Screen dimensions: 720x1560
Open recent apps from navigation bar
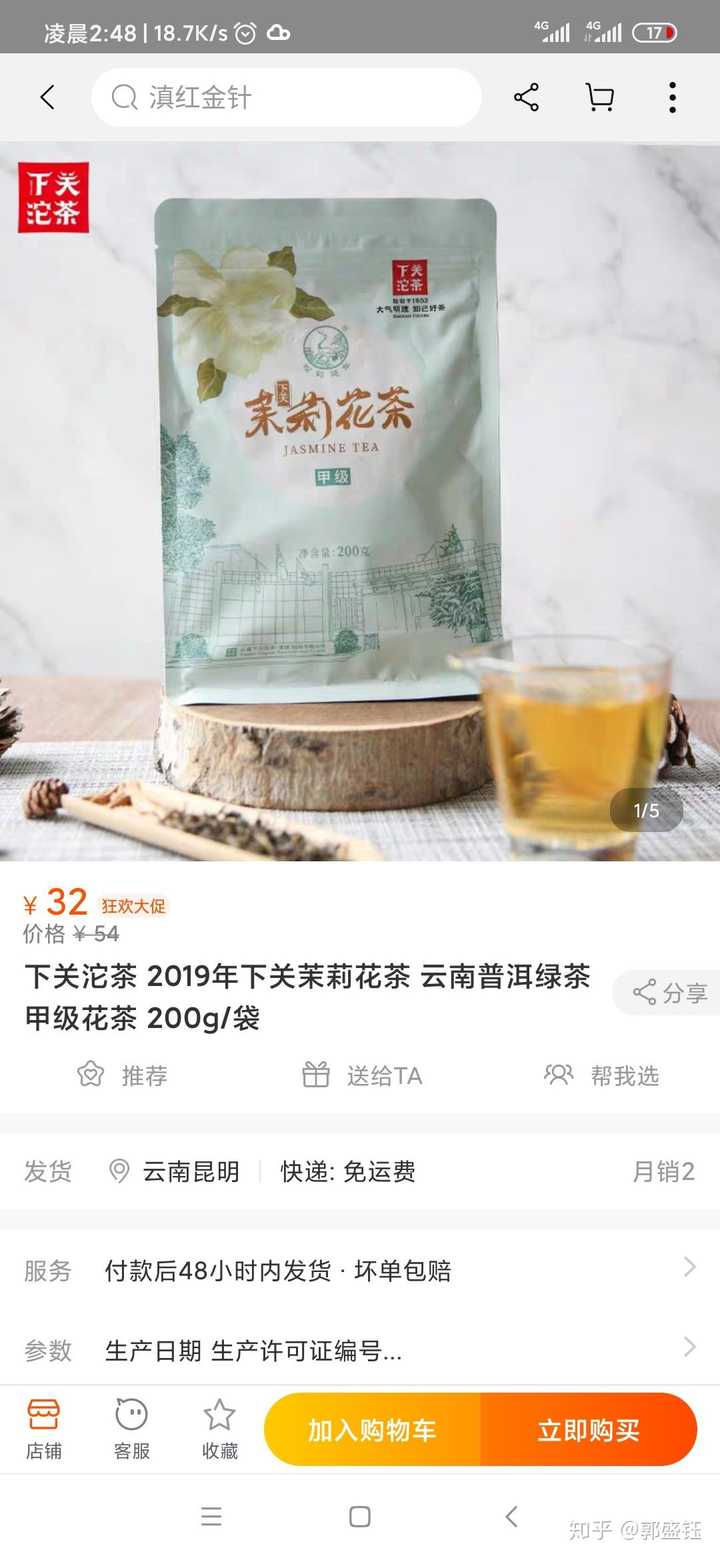pyautogui.click(x=211, y=1516)
